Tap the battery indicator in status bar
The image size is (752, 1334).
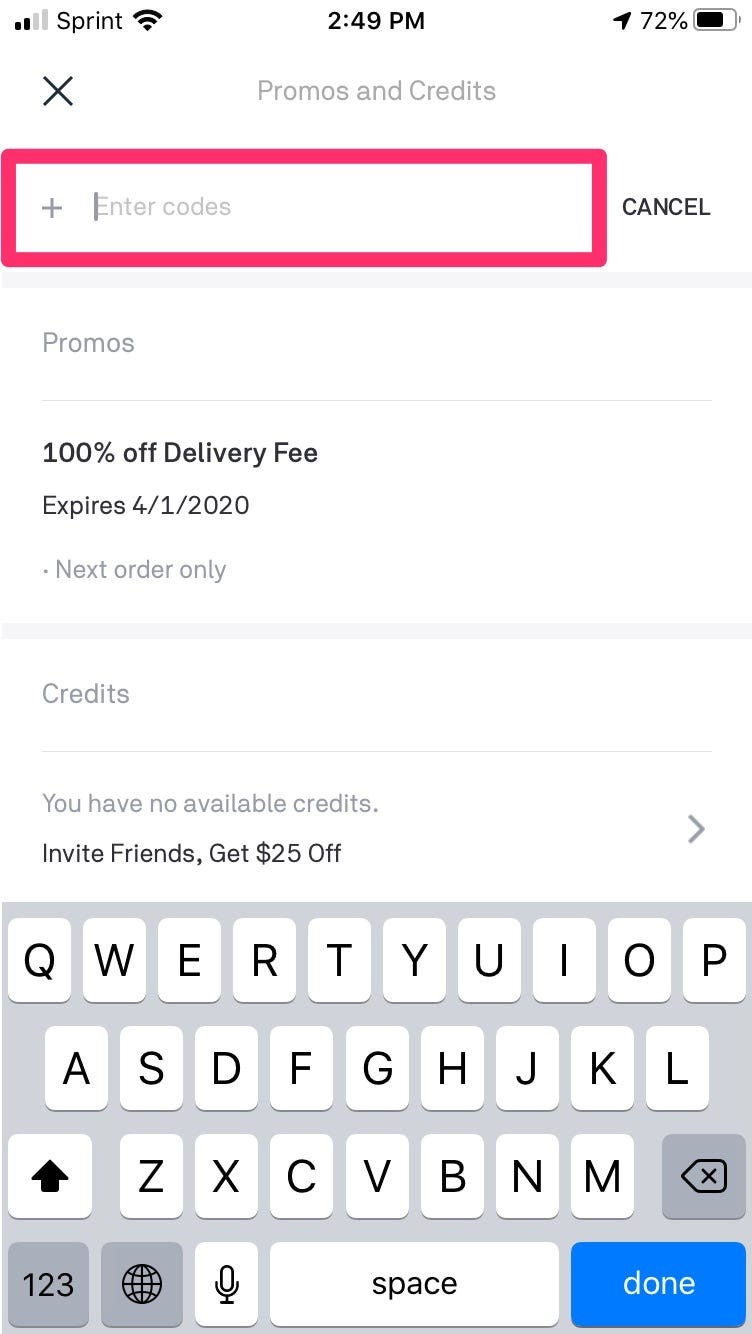coord(715,19)
